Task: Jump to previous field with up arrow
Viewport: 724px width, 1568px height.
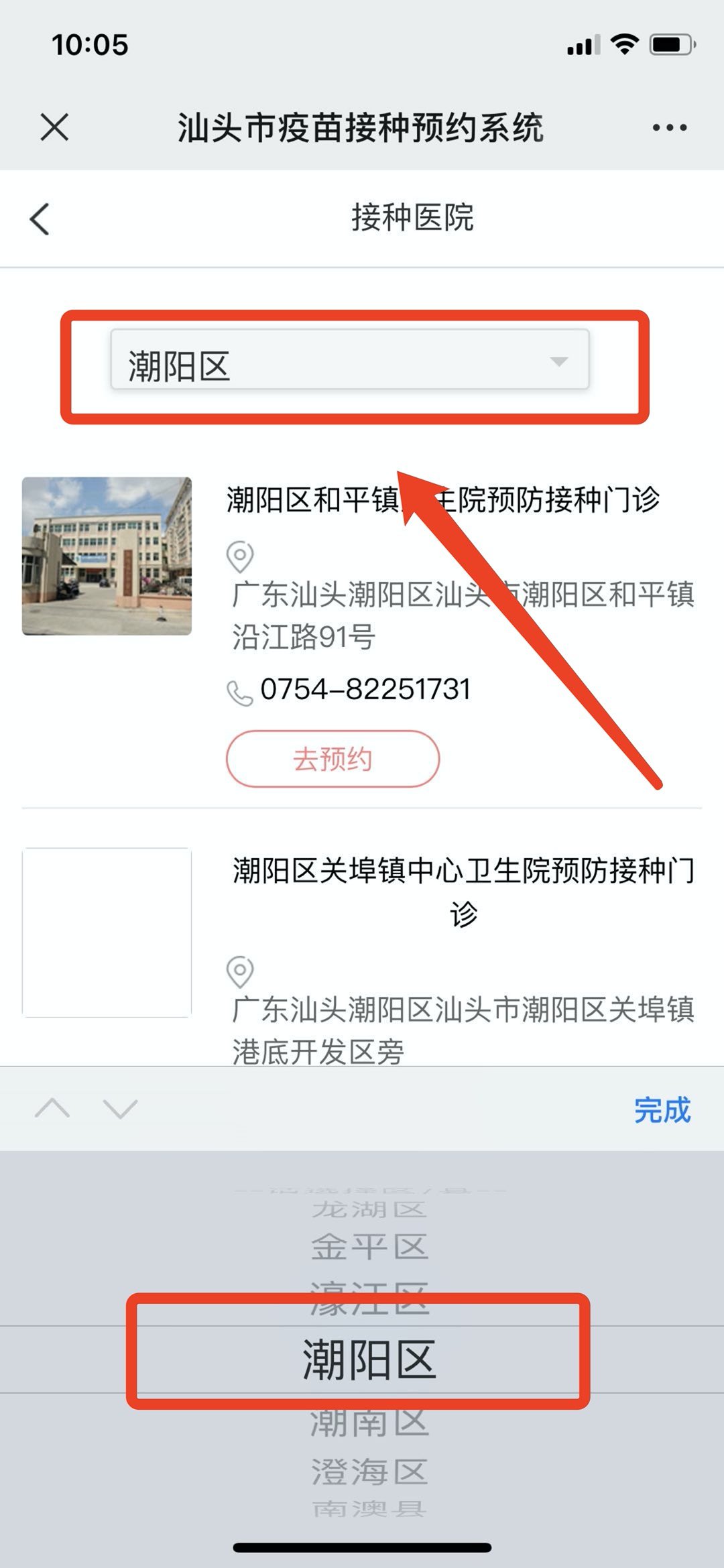Action: pyautogui.click(x=52, y=1109)
